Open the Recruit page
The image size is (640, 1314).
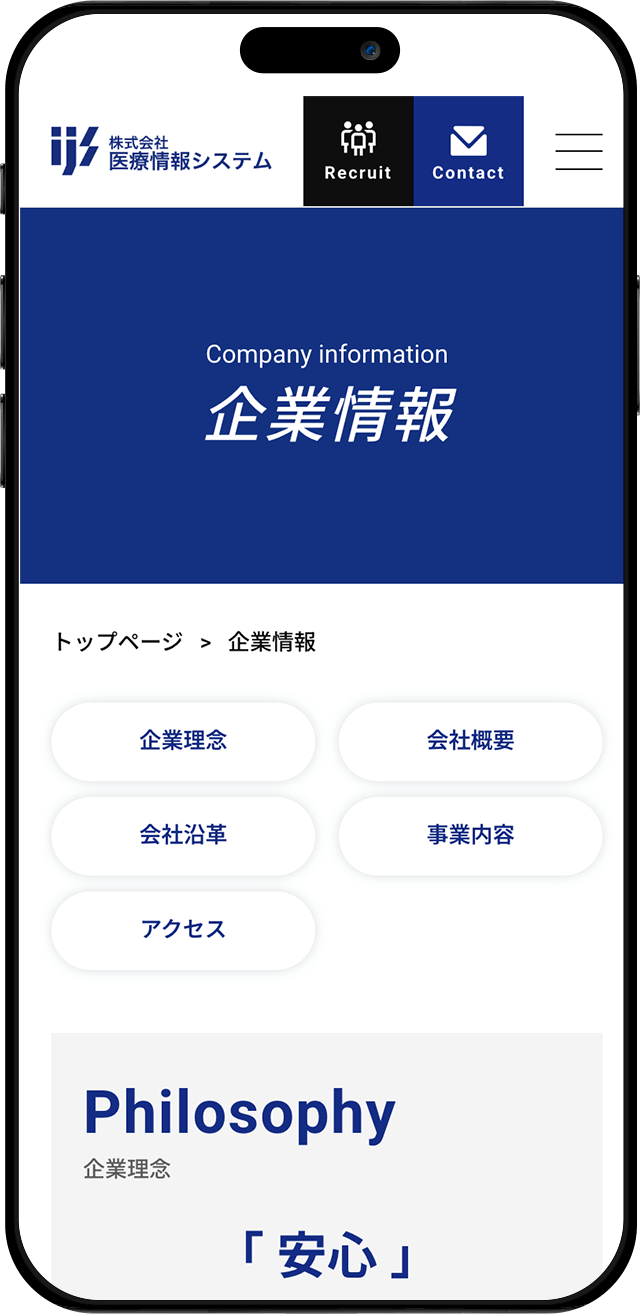pyautogui.click(x=358, y=152)
